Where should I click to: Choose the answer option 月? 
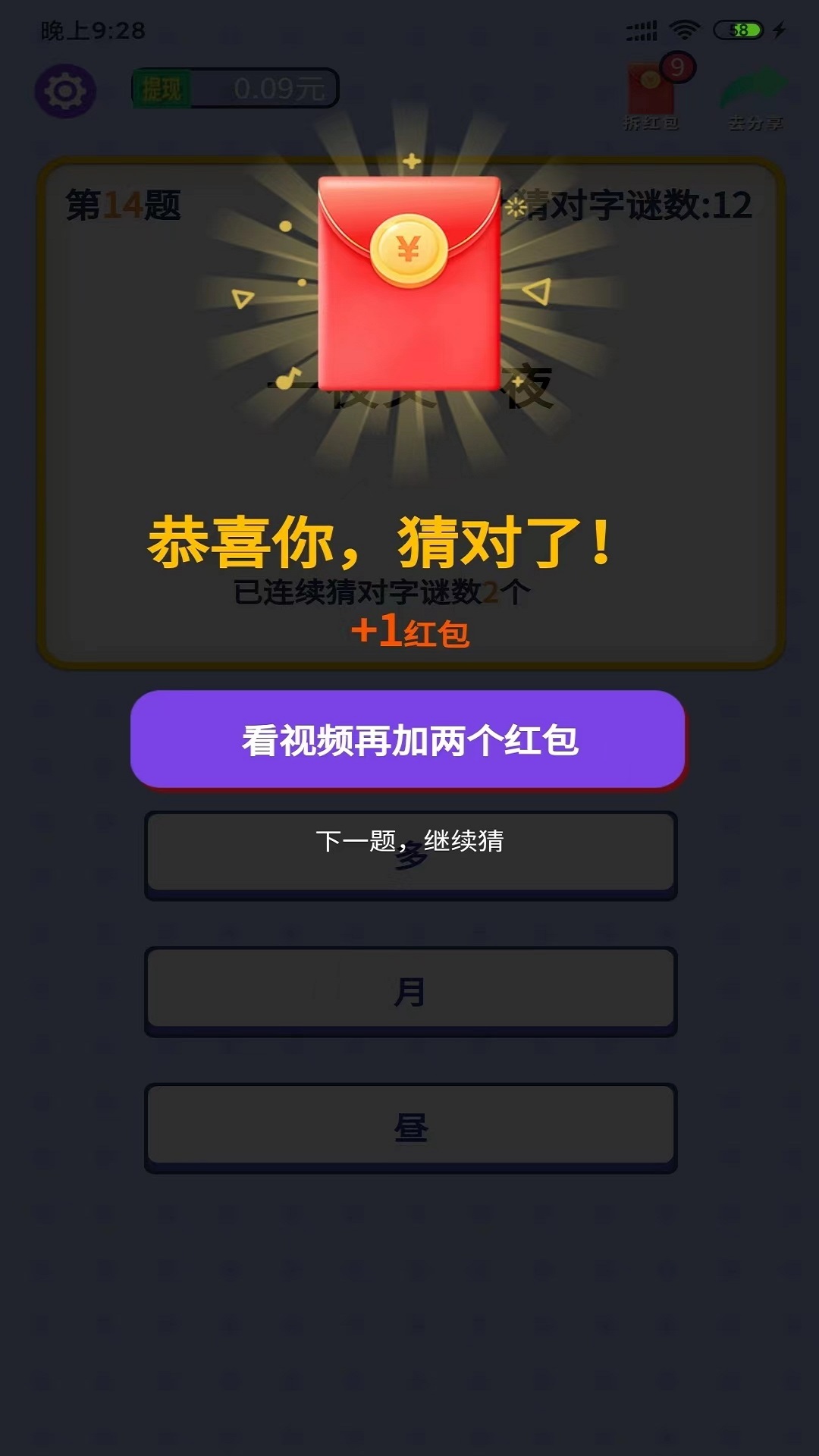409,988
